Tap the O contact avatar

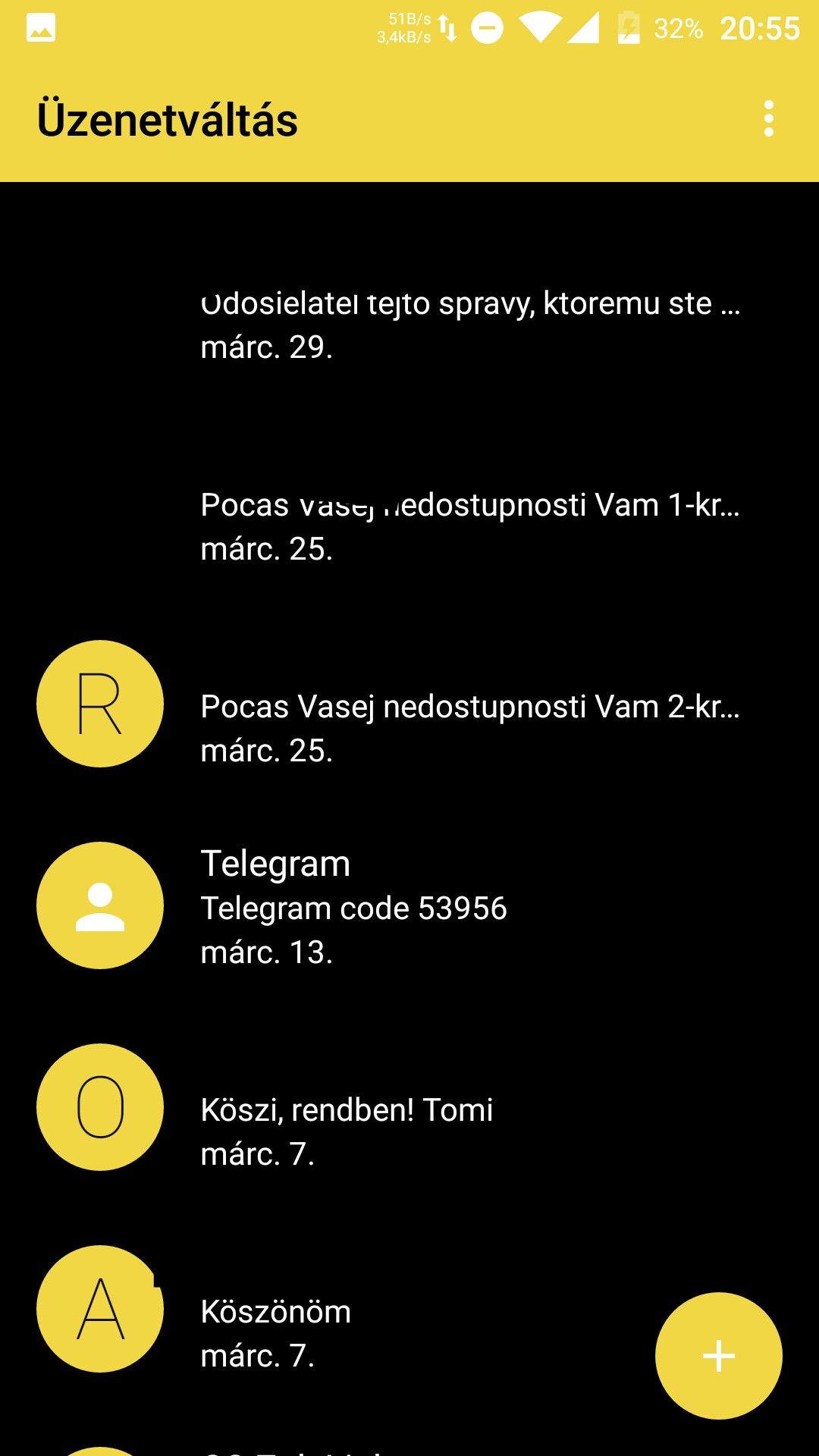100,1107
